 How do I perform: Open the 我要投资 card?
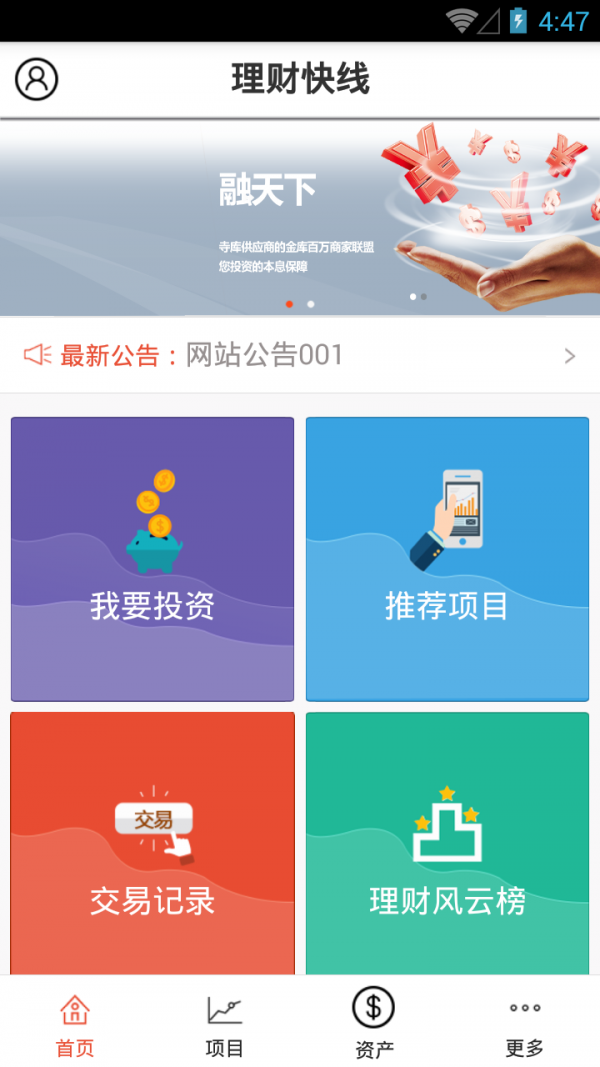(x=152, y=559)
